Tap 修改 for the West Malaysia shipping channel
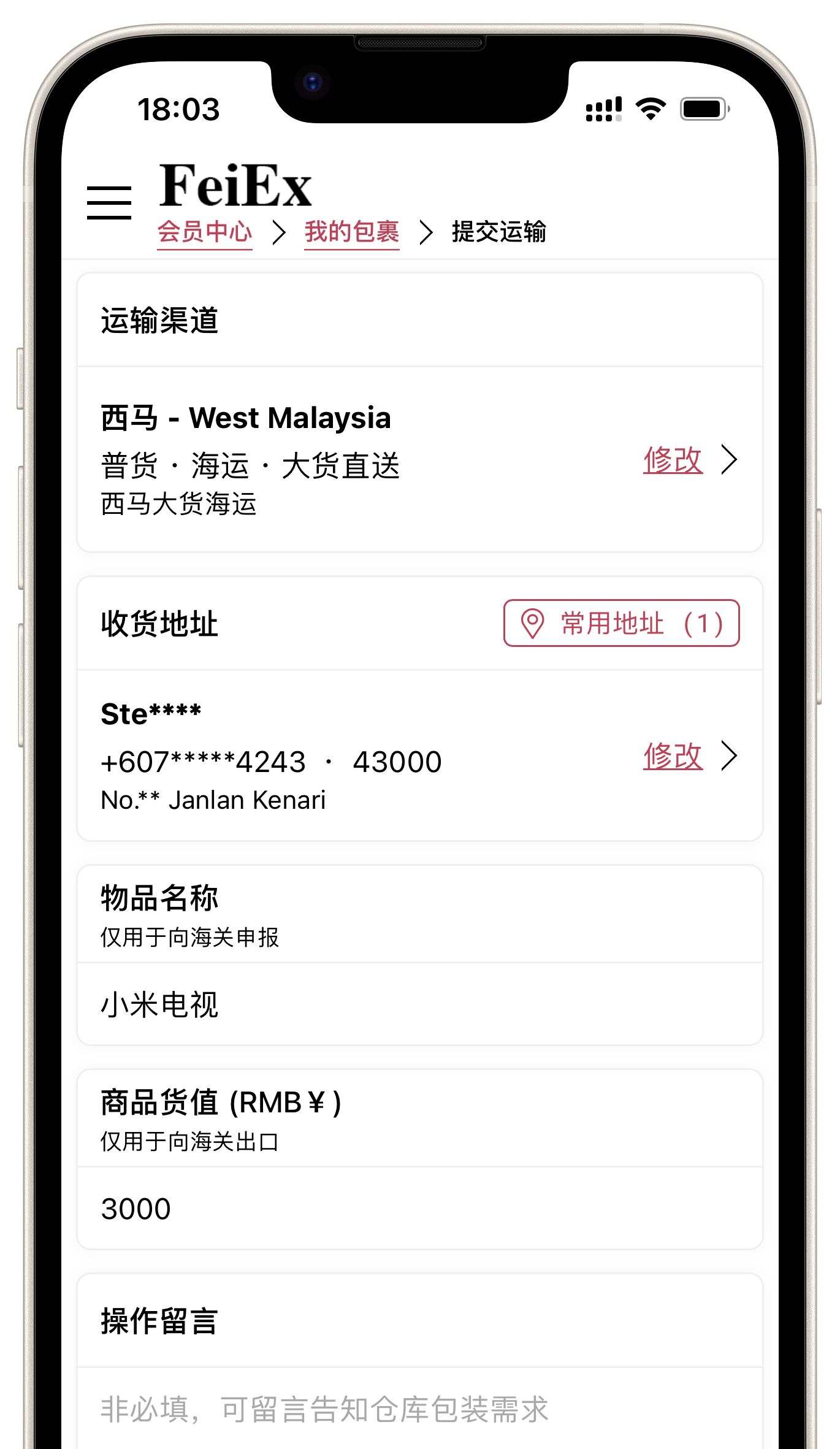 point(673,460)
